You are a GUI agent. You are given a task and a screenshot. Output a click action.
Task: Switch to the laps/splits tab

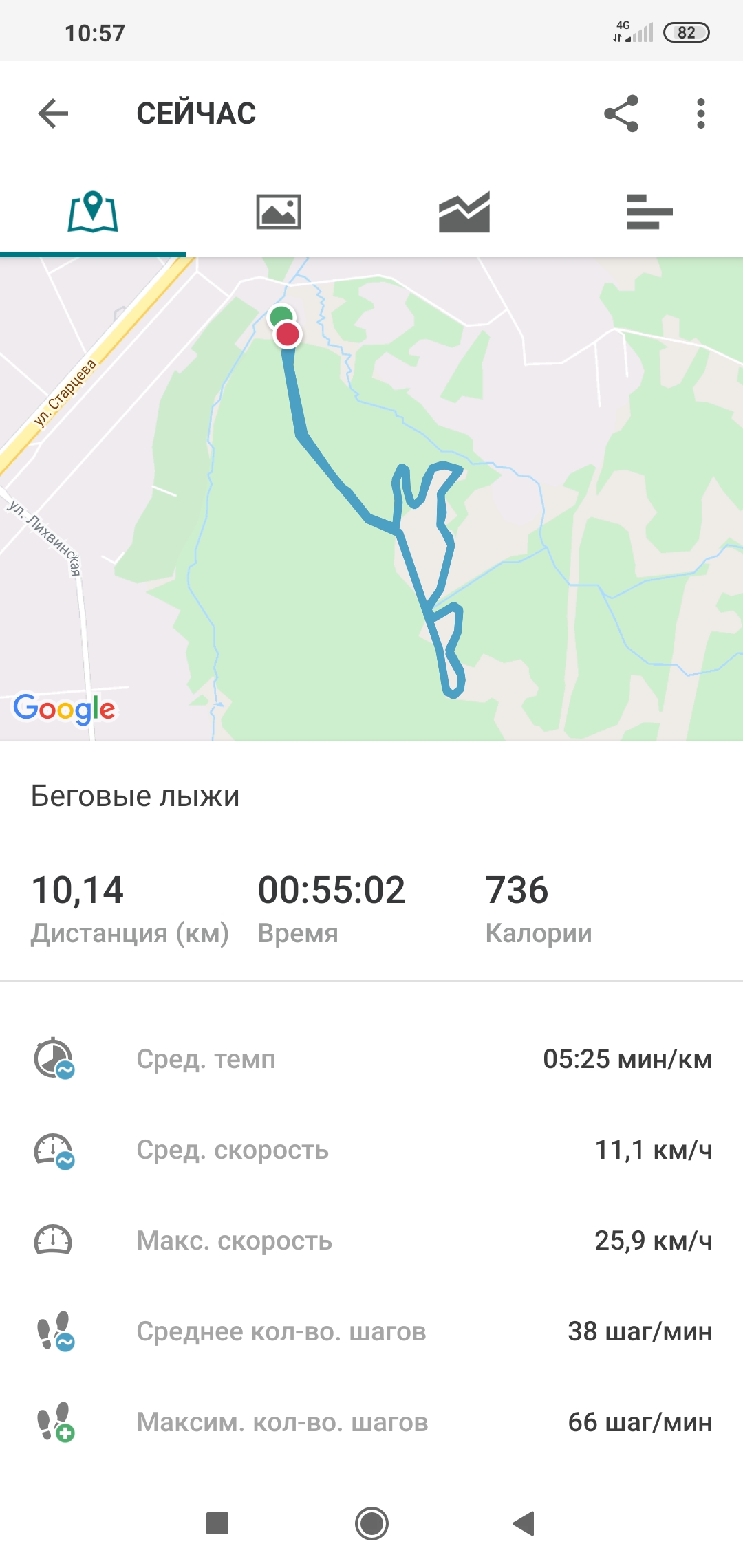coord(649,212)
